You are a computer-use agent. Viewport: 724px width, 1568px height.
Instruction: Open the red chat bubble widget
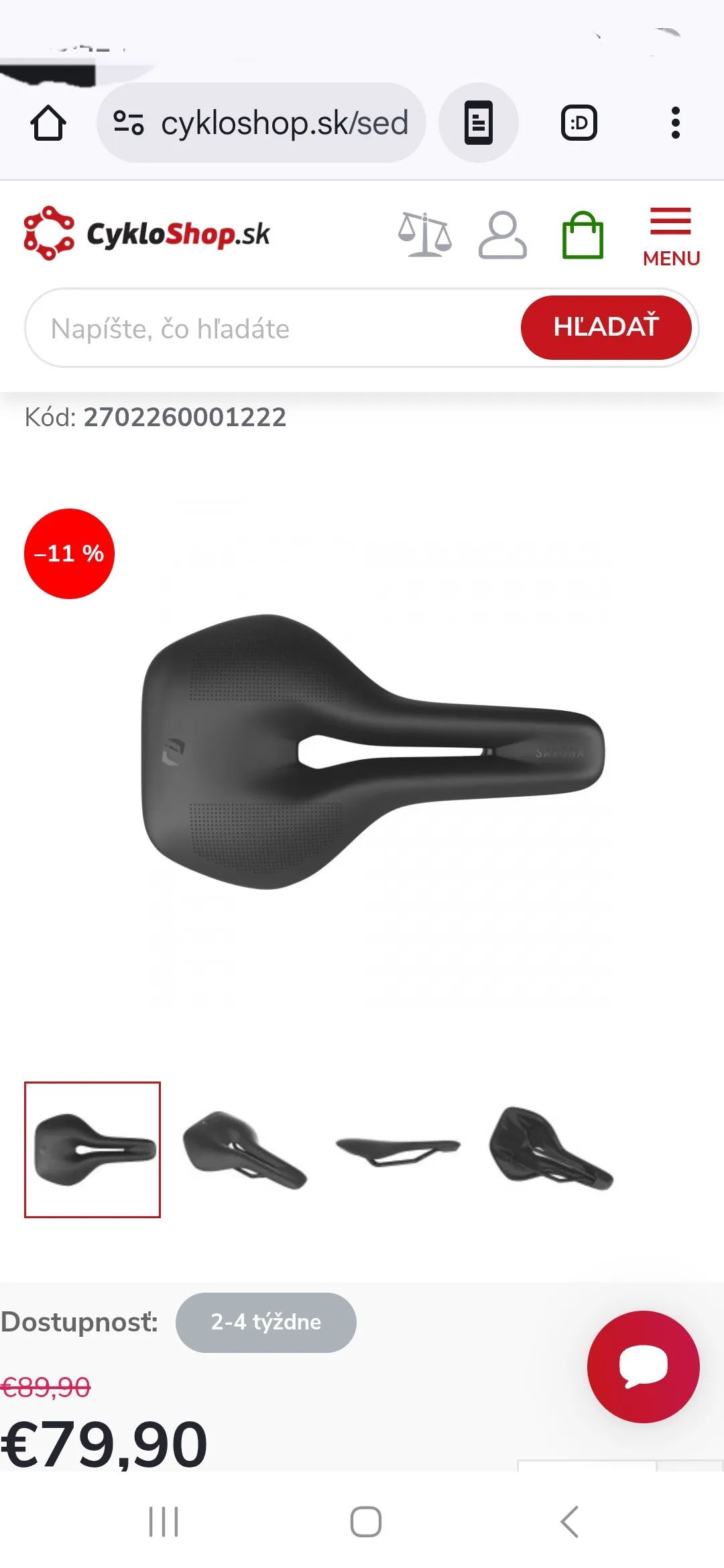pos(644,1366)
